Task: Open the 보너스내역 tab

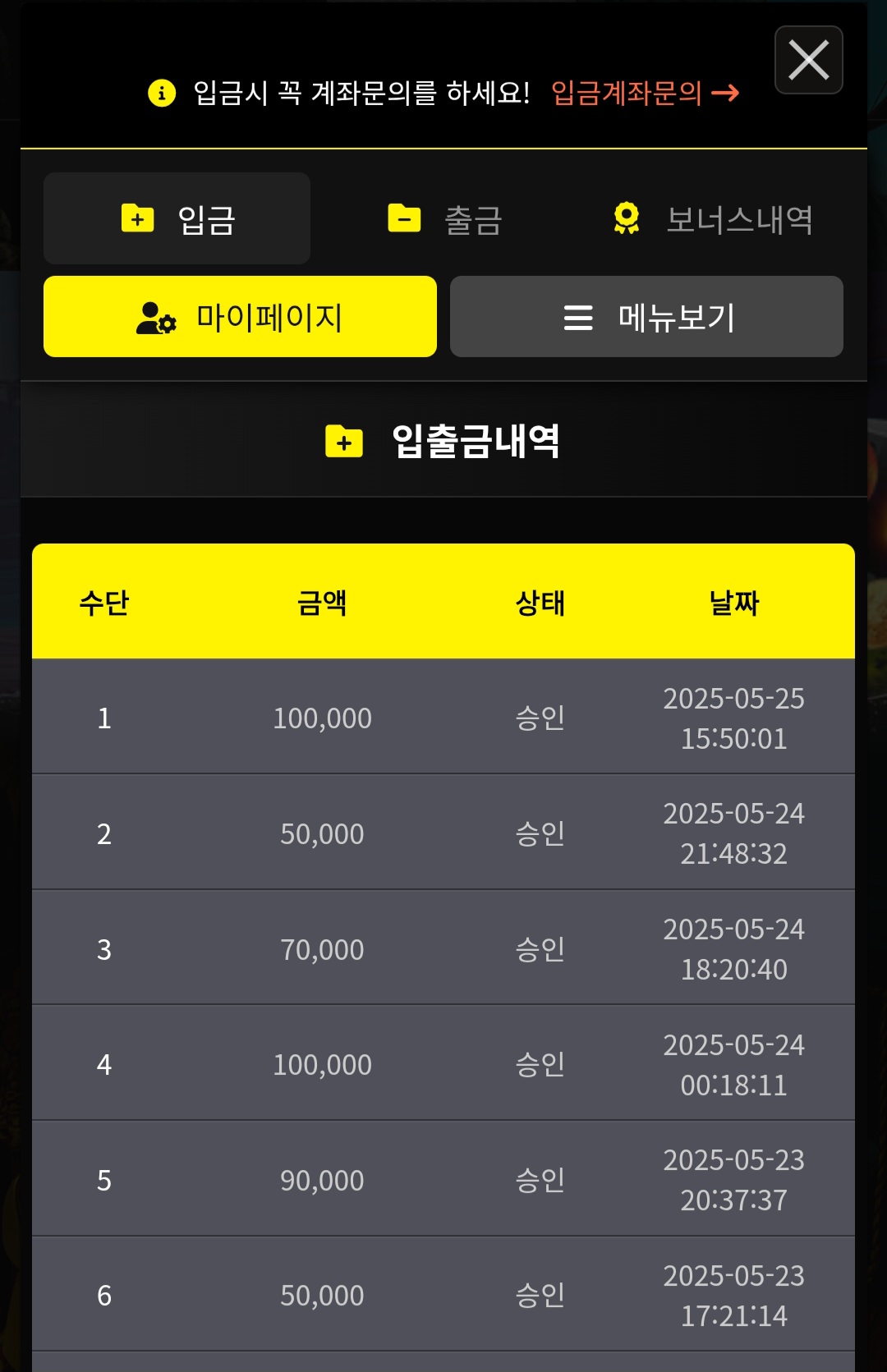Action: pyautogui.click(x=712, y=219)
